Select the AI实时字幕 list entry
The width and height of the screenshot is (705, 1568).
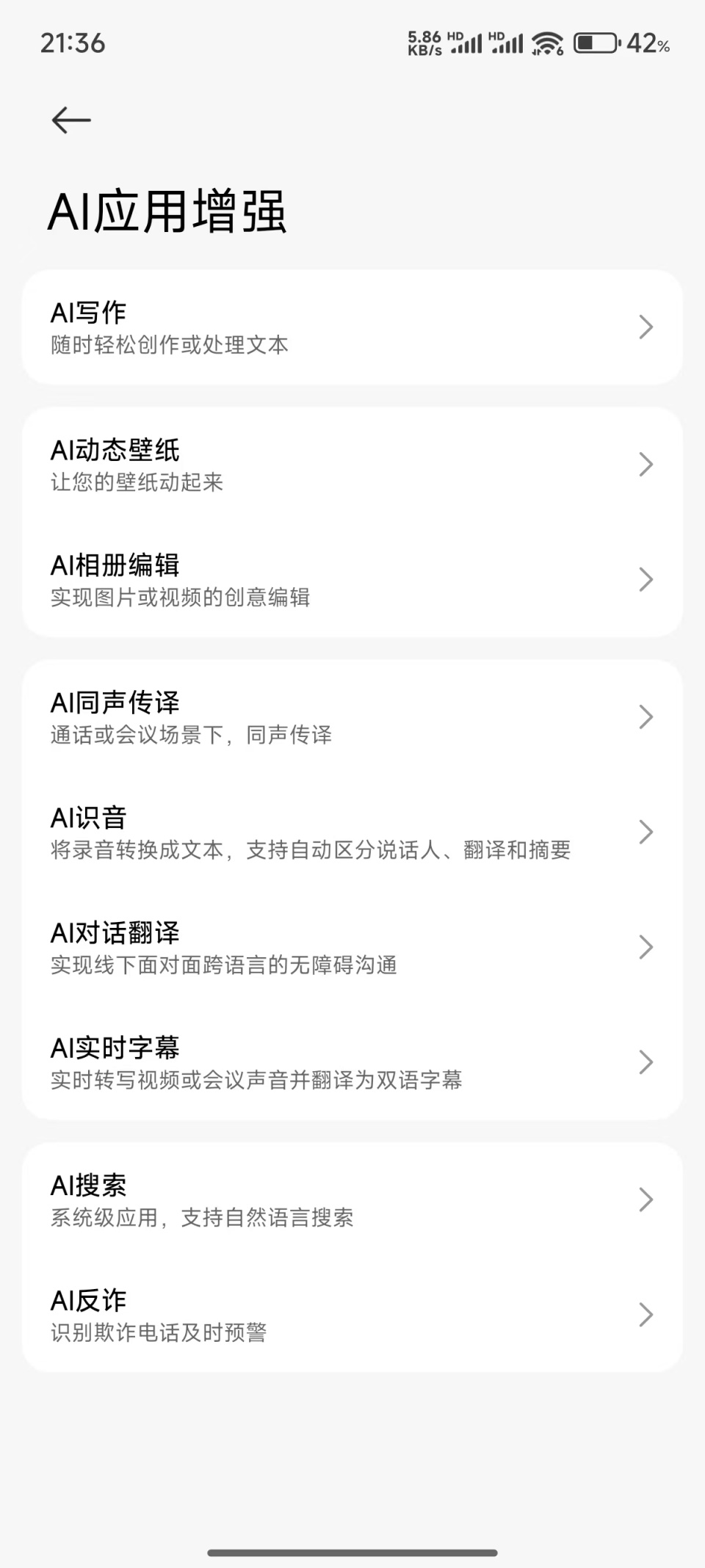(x=352, y=1062)
